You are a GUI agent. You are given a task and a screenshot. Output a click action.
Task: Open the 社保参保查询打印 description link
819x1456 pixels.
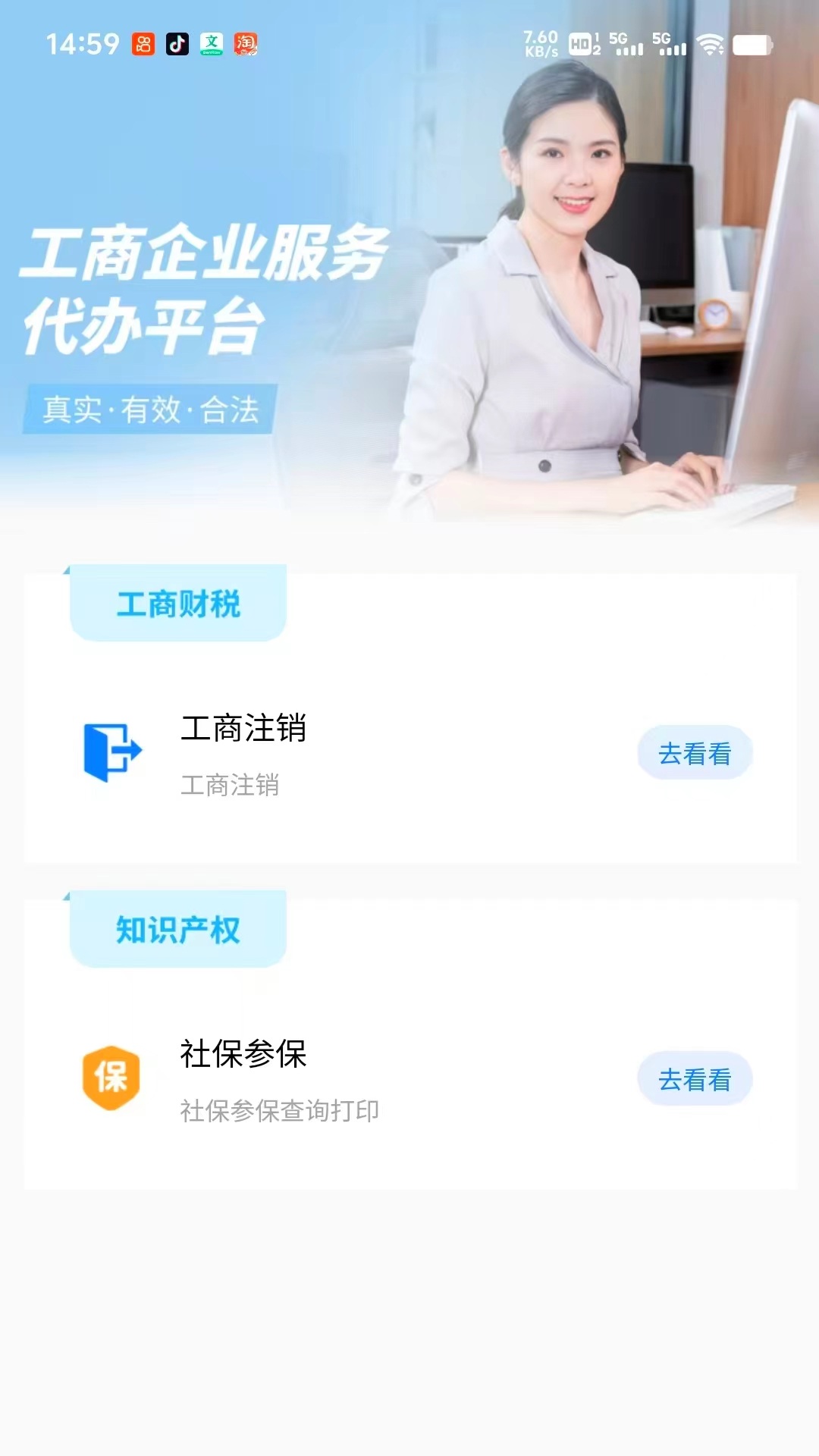[x=281, y=1112]
